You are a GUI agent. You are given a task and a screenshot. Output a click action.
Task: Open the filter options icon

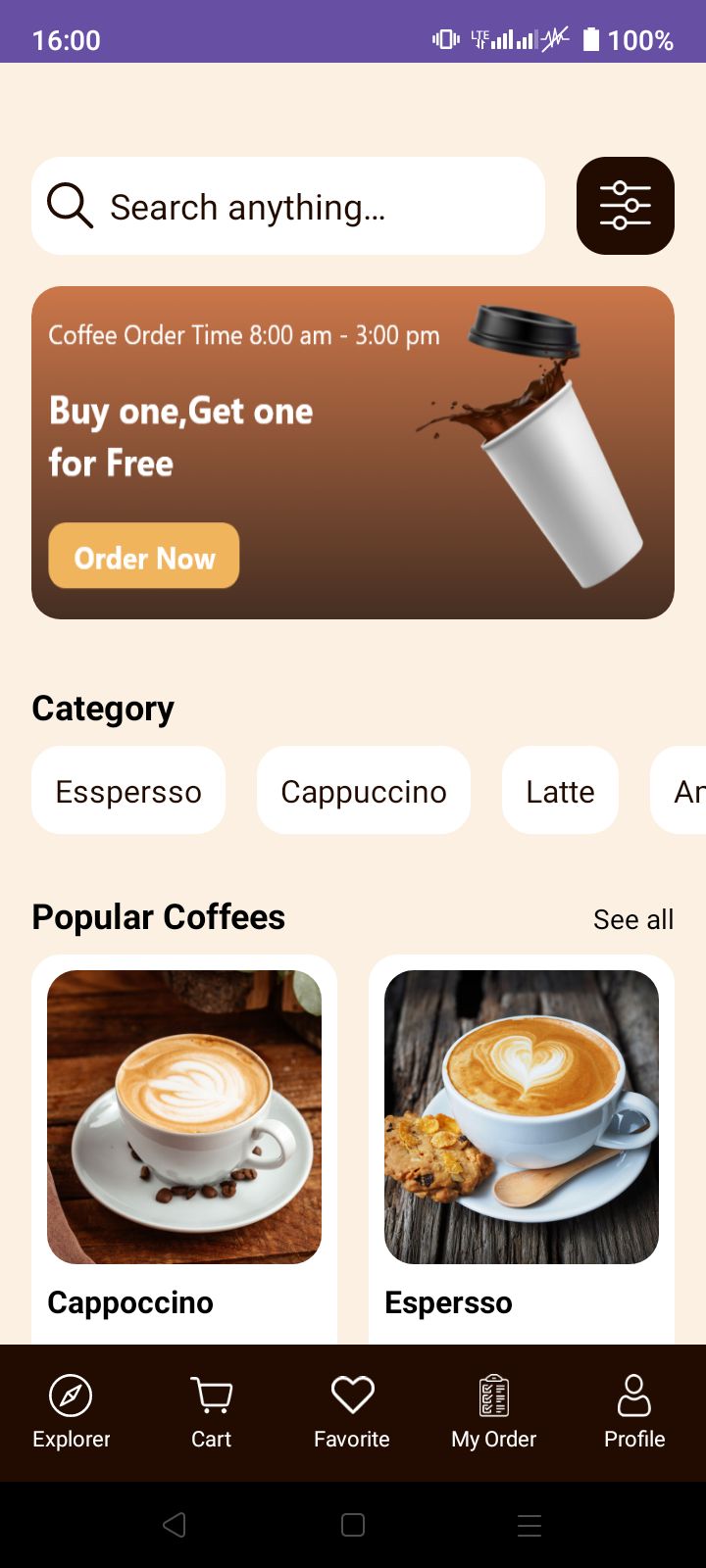point(626,206)
